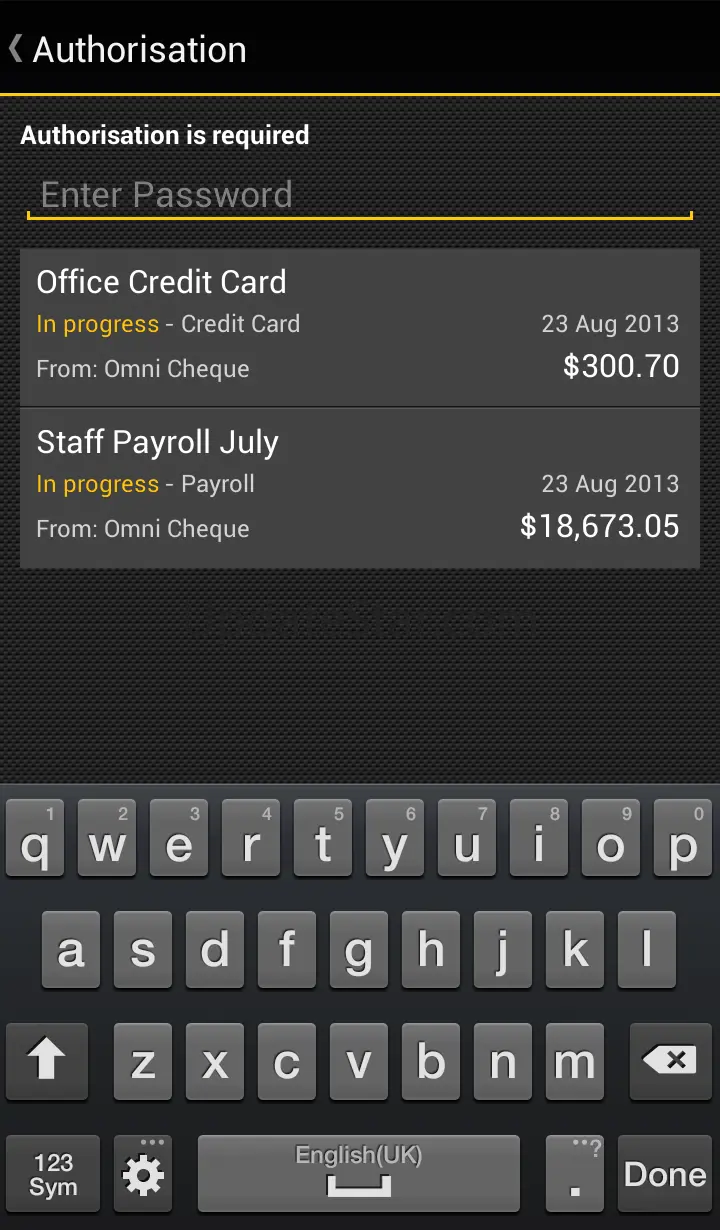Switch keyboard to 123 Sym layout
The width and height of the screenshot is (720, 1230).
click(x=53, y=1174)
